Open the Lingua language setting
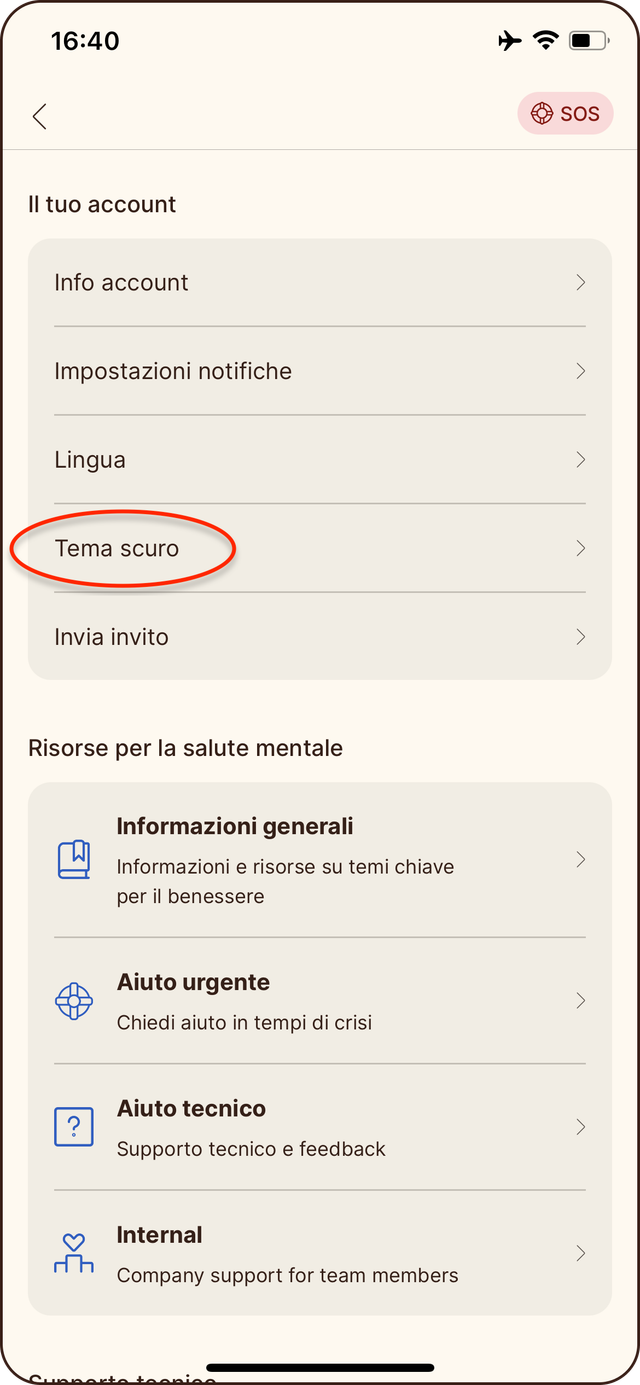 319,460
